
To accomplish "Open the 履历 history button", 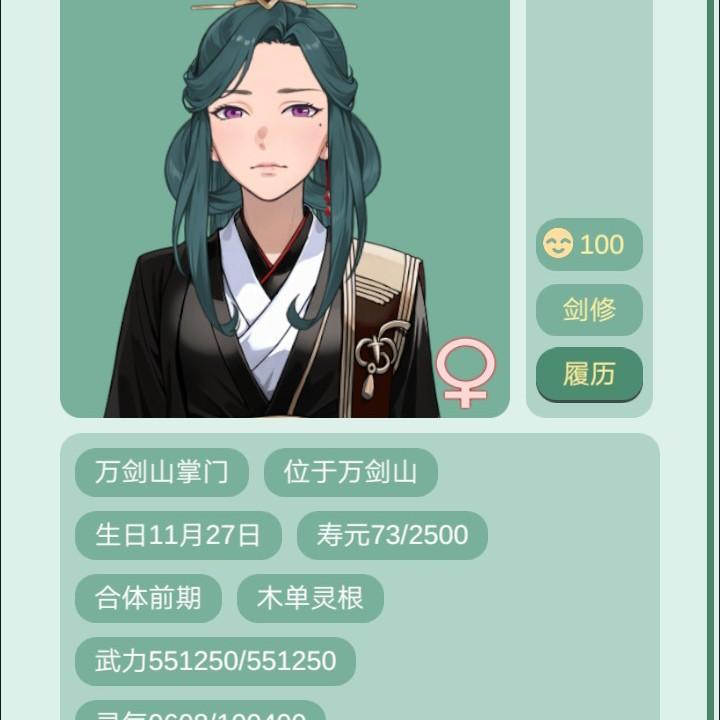I will [x=589, y=374].
